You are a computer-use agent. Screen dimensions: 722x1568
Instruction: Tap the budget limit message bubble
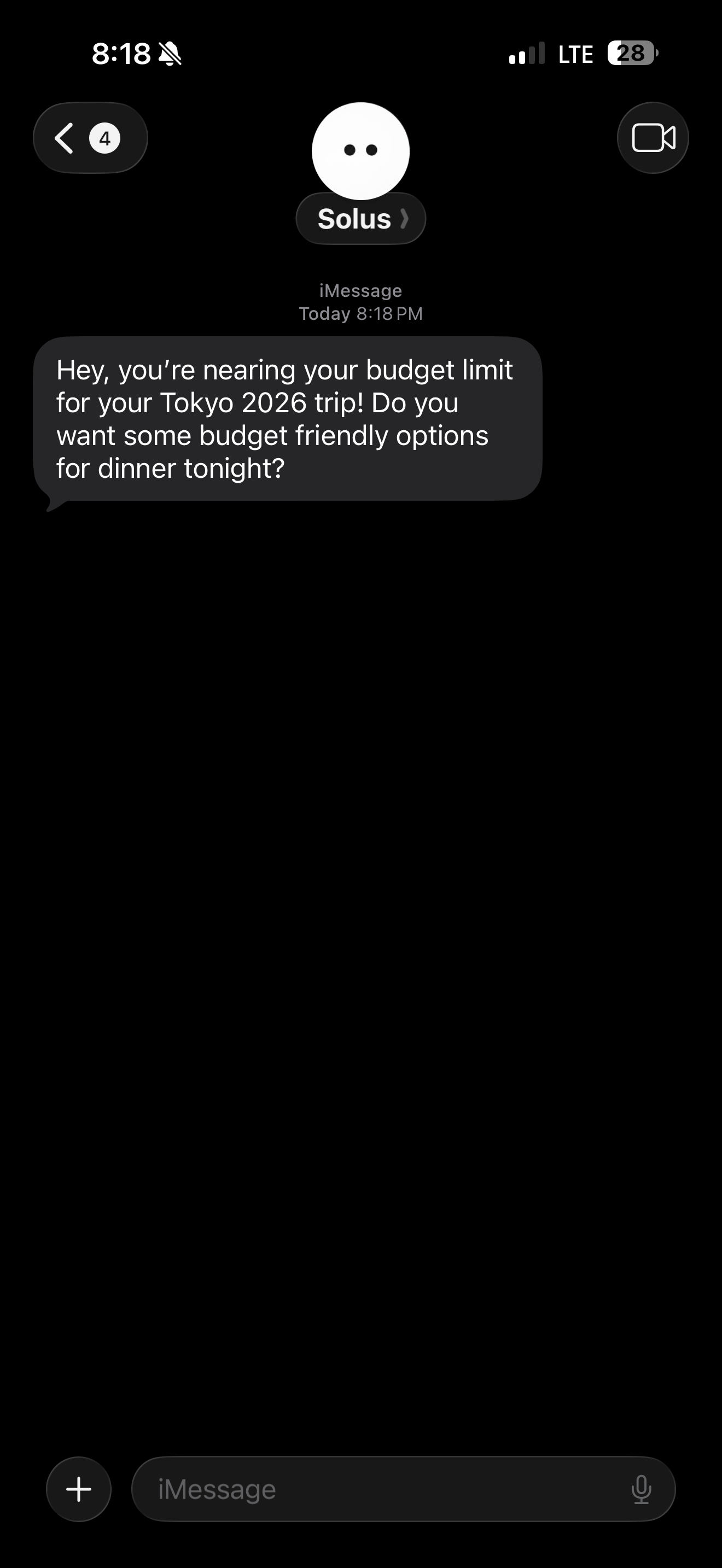[286, 418]
